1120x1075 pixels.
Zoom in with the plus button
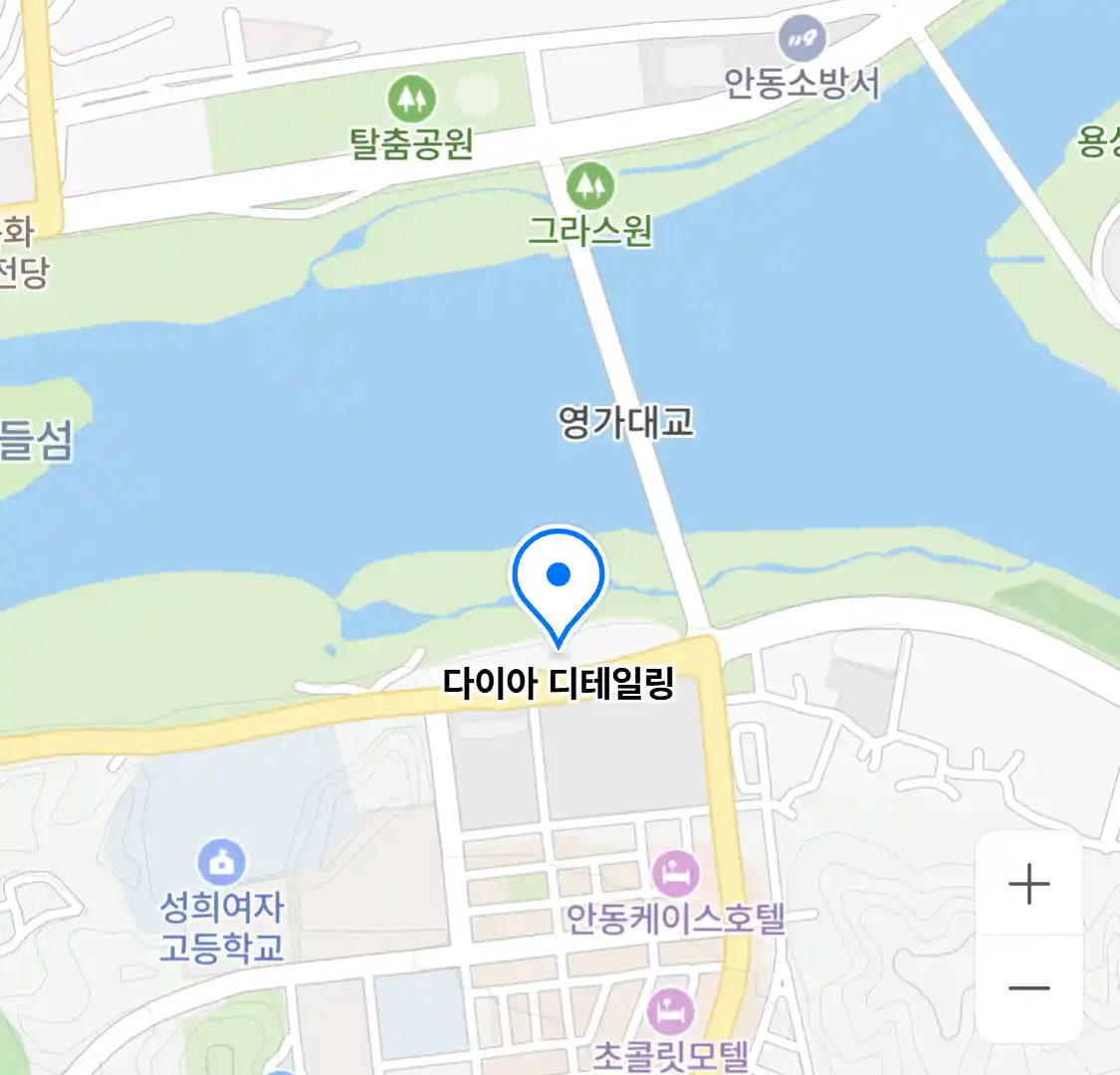(x=1028, y=884)
